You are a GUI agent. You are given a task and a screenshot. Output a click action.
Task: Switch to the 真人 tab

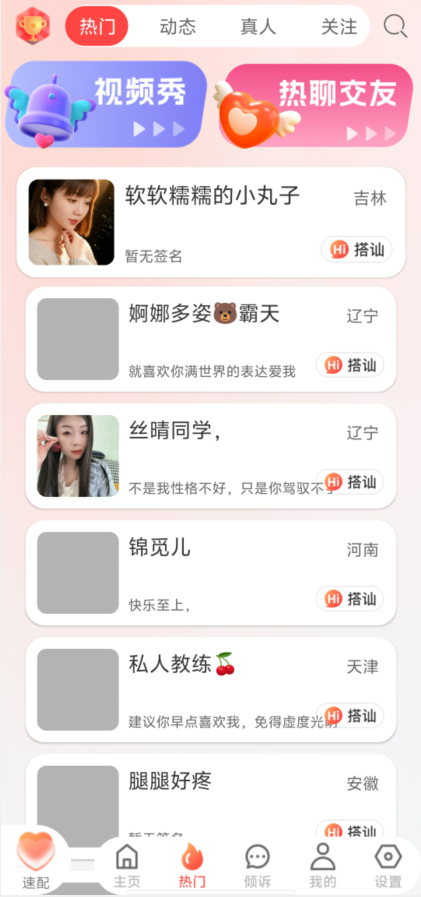(x=258, y=26)
